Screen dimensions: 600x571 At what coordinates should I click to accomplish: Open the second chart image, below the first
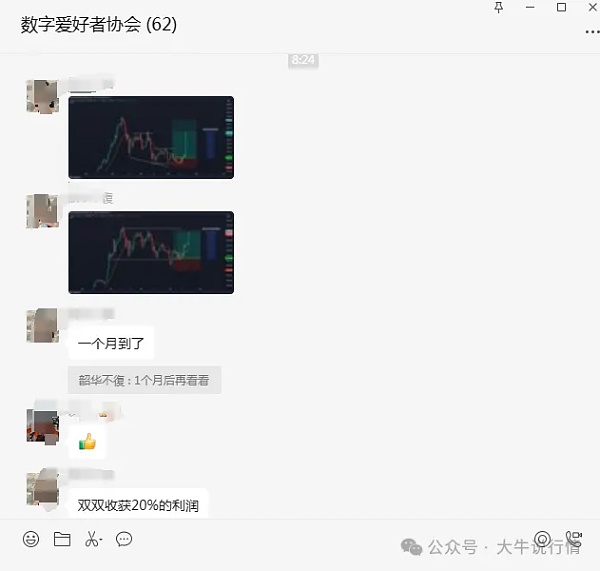(x=151, y=252)
